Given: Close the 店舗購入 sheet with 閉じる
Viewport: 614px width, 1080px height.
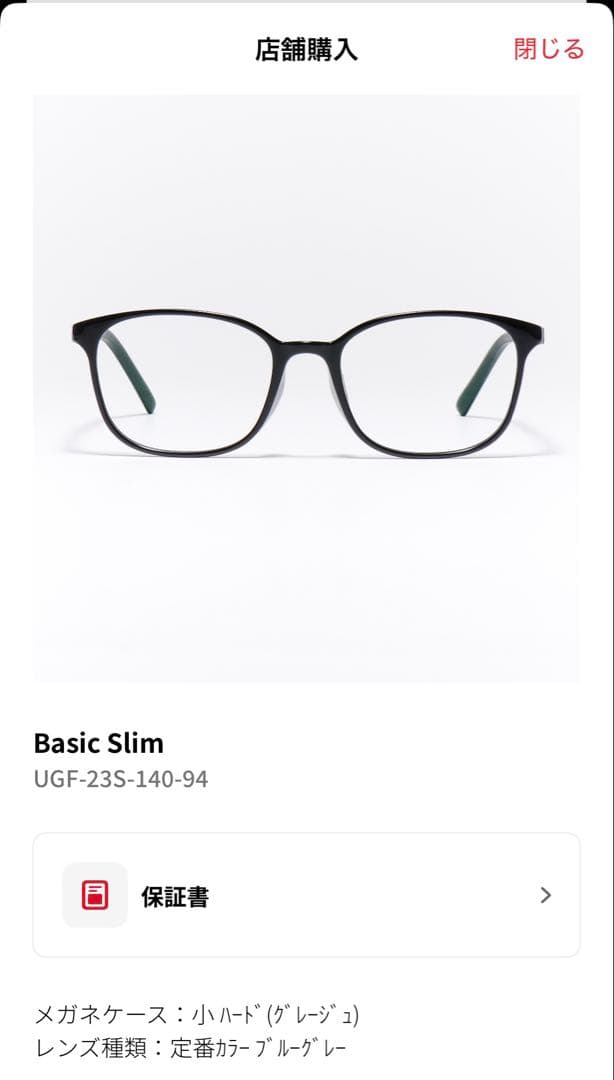Looking at the screenshot, I should tap(548, 49).
